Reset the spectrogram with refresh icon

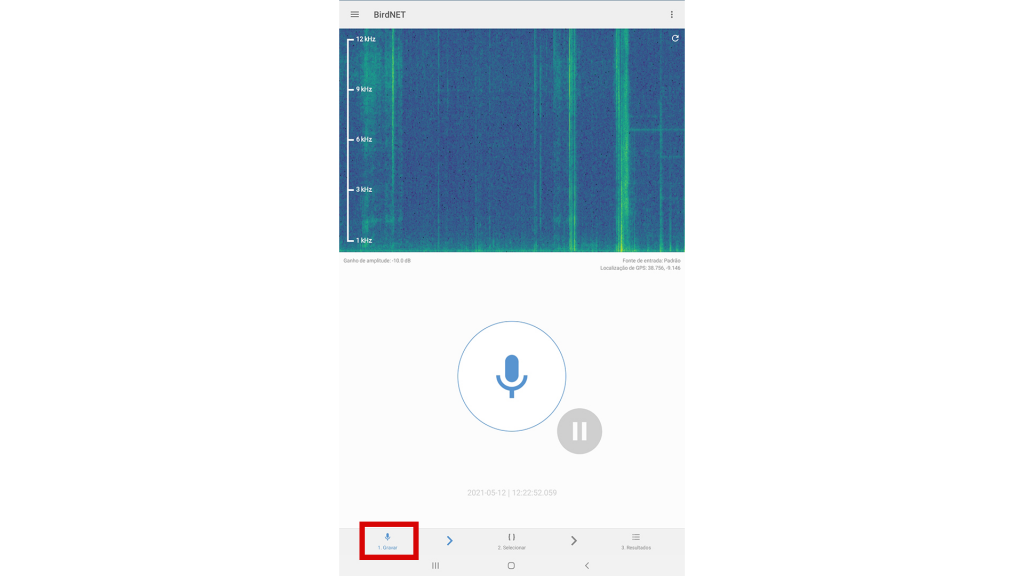[675, 38]
